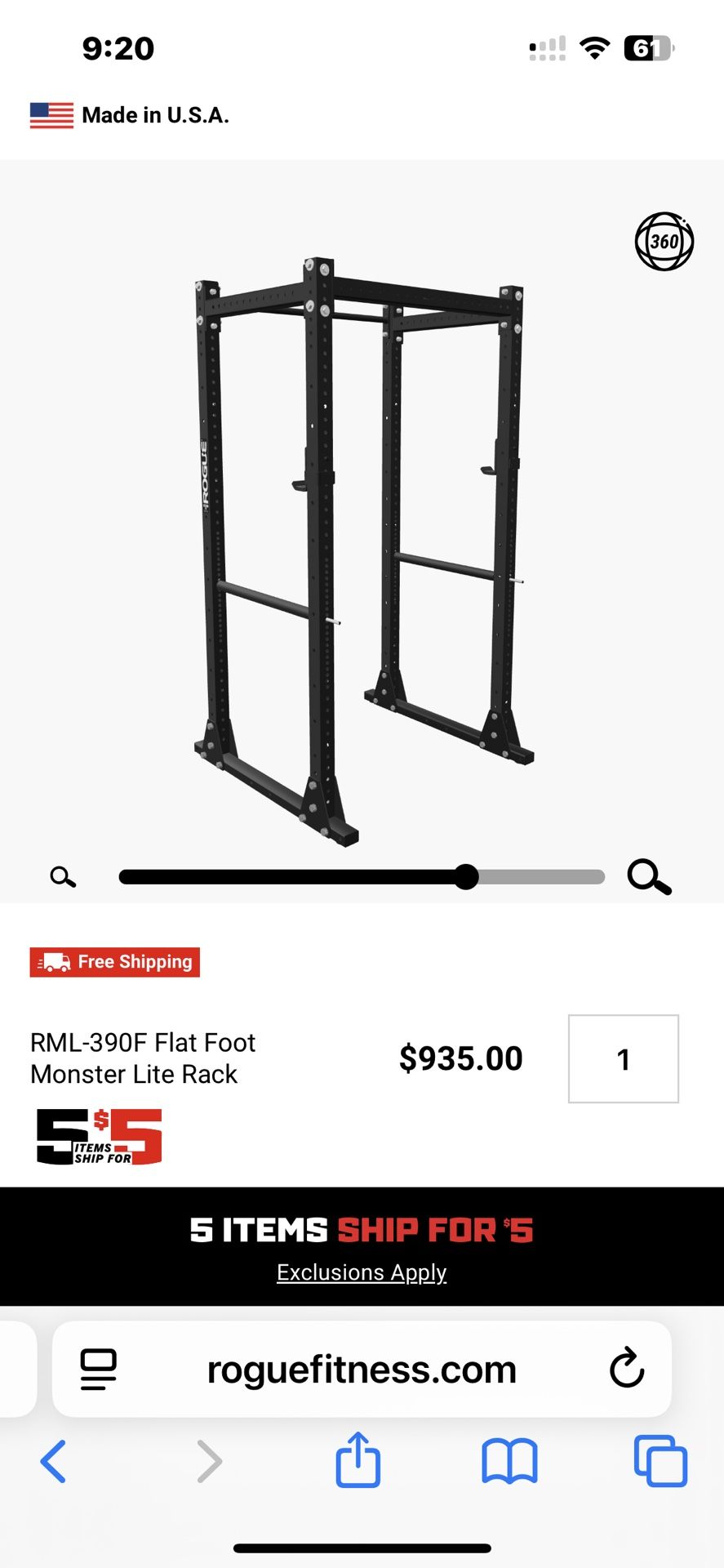
Task: Open the 360 degree product view
Action: pos(664,242)
